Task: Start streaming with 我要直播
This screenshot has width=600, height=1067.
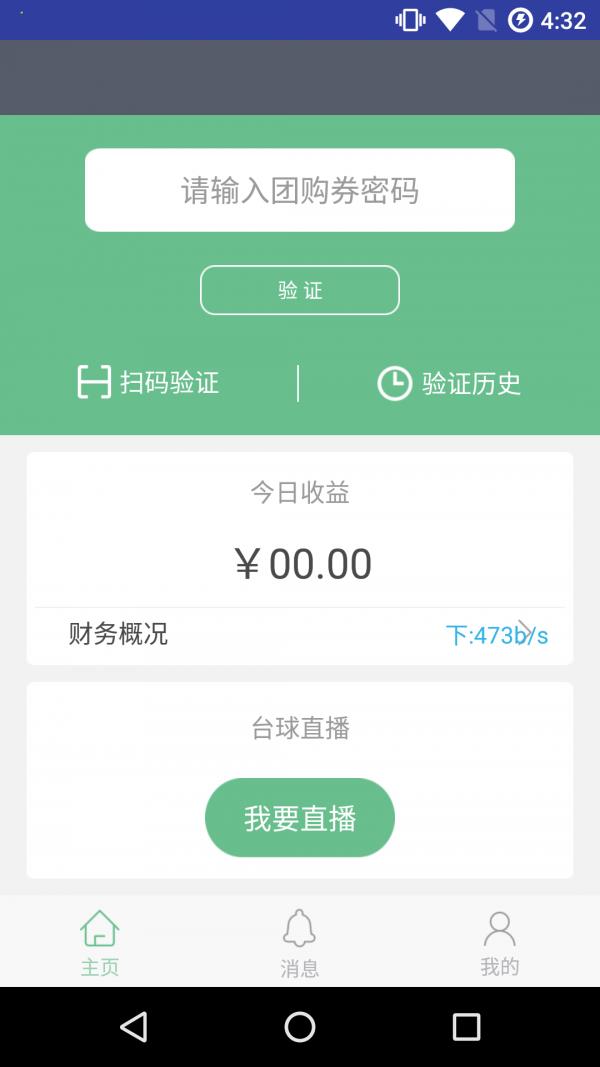Action: click(300, 817)
